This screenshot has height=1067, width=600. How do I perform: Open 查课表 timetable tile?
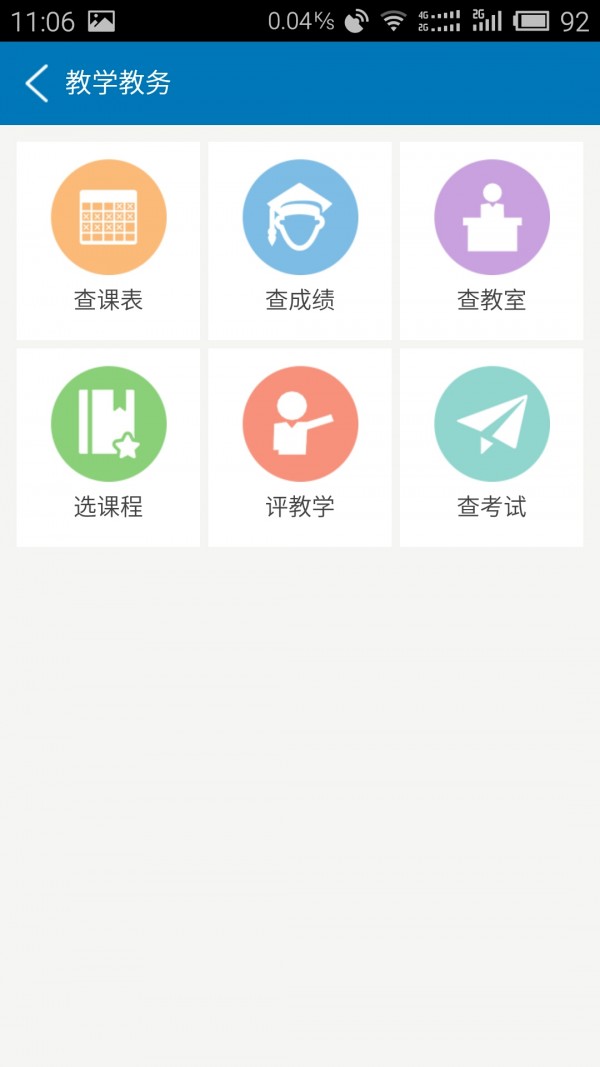(108, 240)
